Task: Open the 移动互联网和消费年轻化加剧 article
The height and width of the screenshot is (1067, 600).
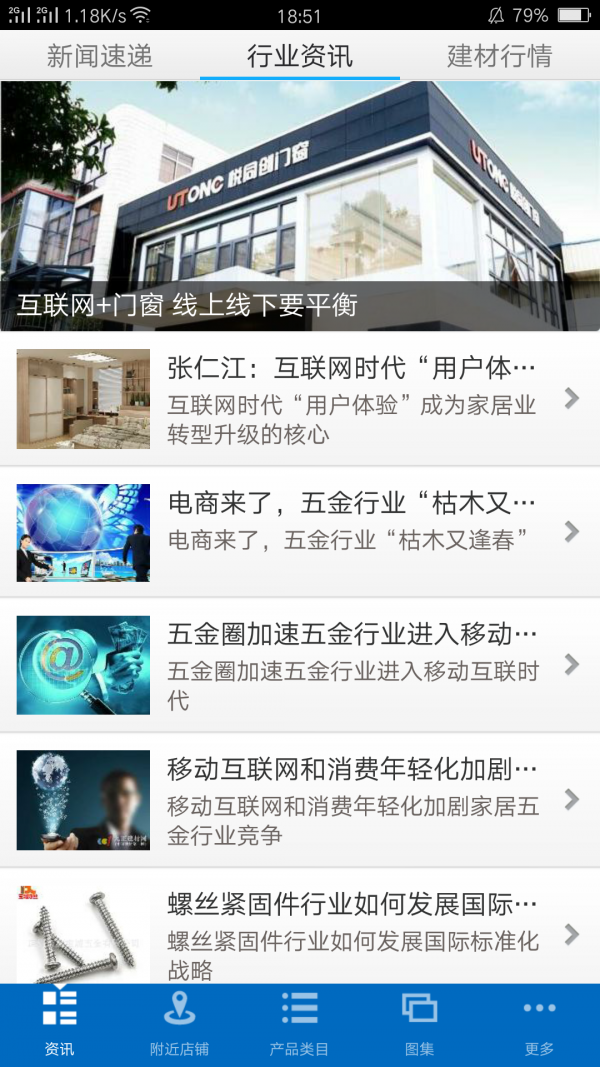Action: [x=300, y=800]
